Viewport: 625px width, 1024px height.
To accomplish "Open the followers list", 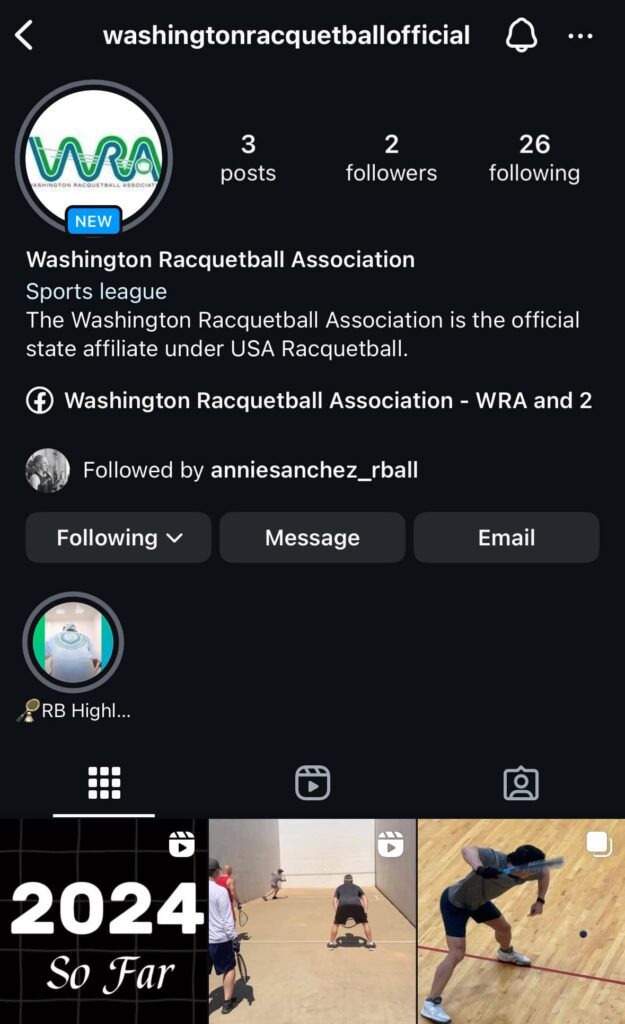I will tap(391, 158).
